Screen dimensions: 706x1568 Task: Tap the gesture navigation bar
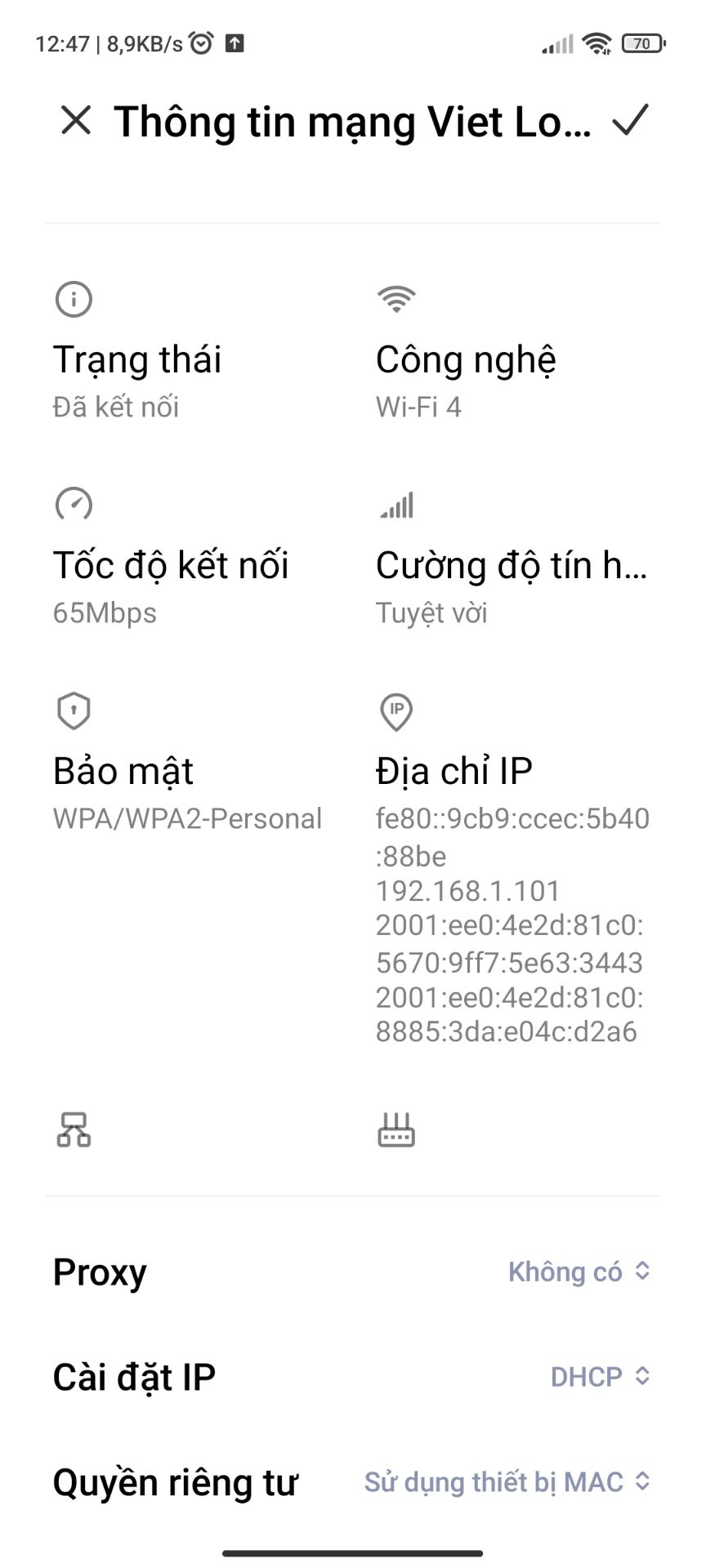pos(353,1553)
